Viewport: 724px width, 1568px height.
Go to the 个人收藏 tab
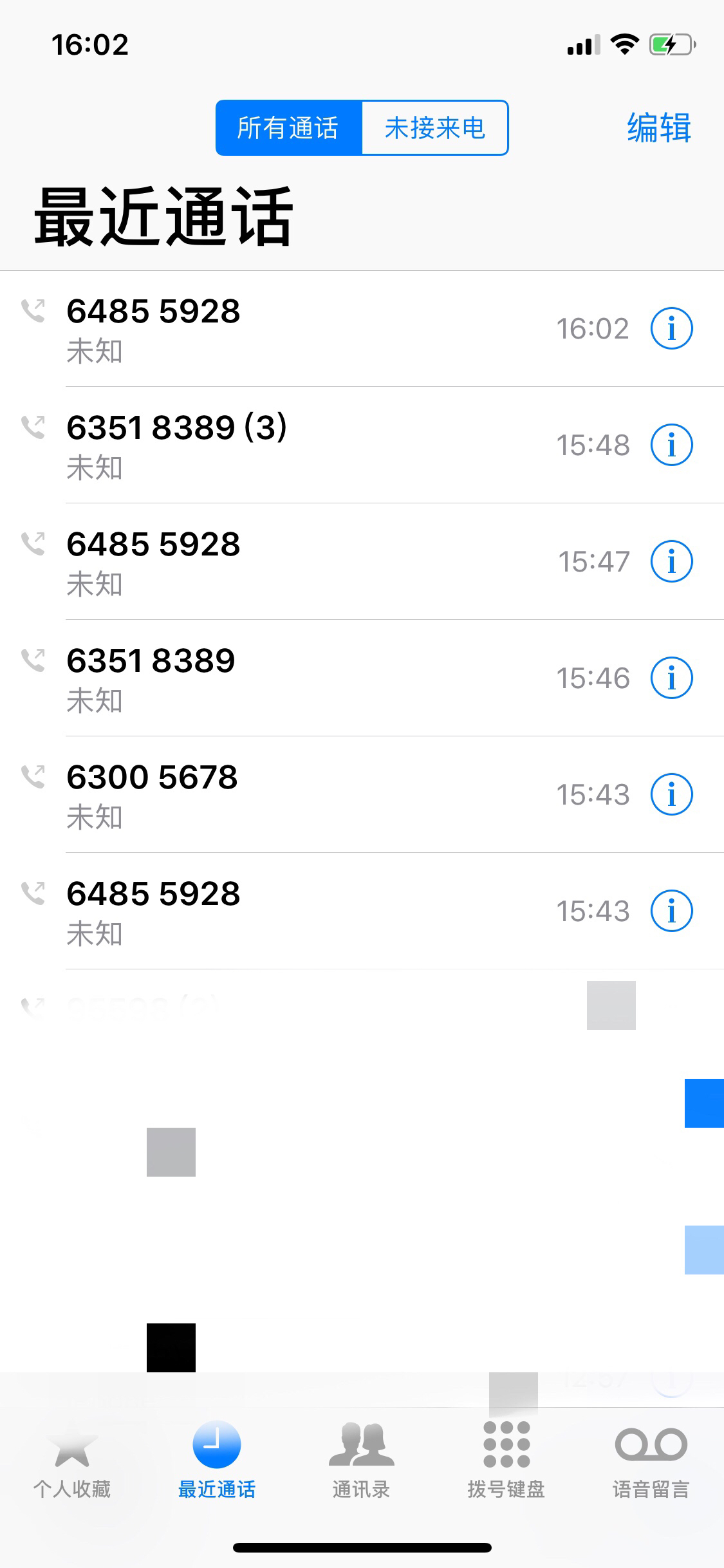tap(72, 1460)
